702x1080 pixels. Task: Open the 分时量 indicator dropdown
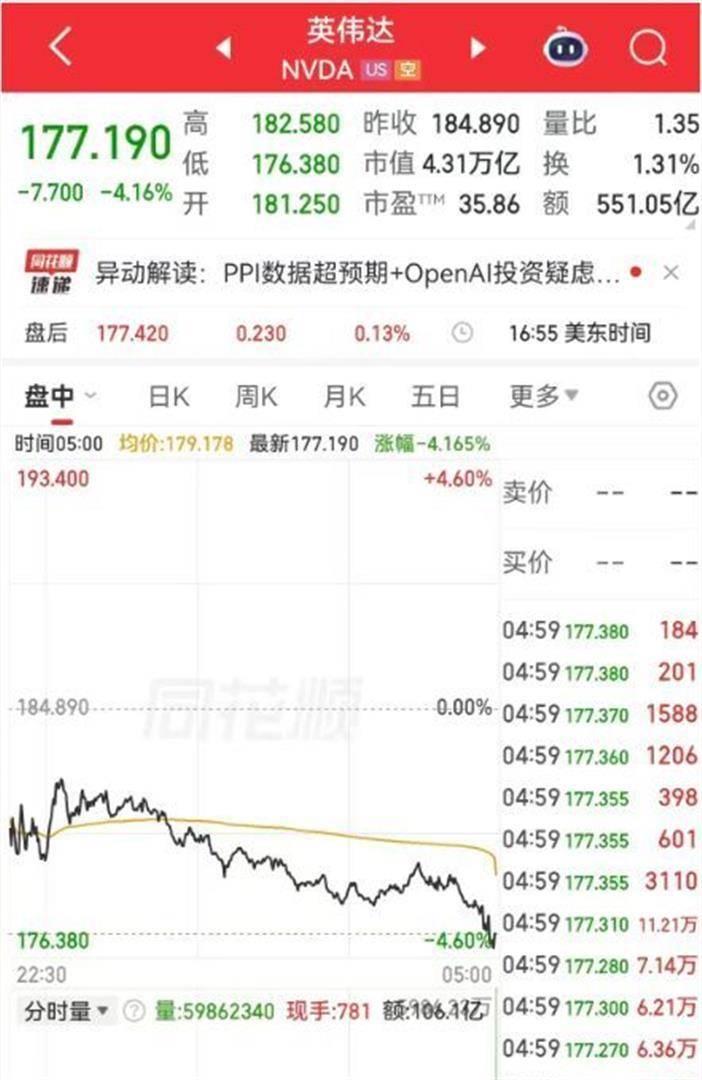point(69,1011)
